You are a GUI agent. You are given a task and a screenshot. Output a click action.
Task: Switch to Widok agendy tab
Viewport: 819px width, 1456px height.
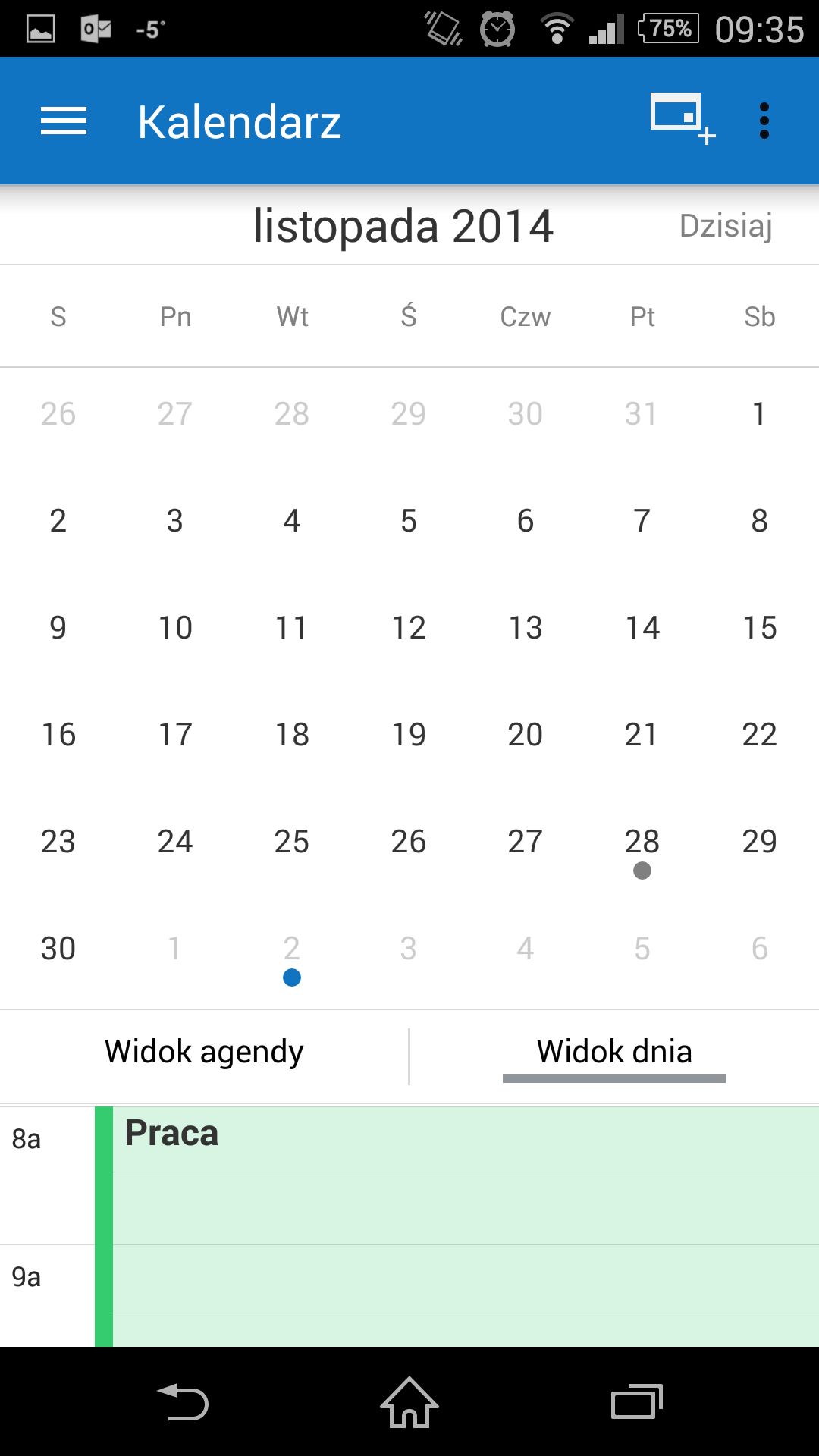tap(204, 1052)
